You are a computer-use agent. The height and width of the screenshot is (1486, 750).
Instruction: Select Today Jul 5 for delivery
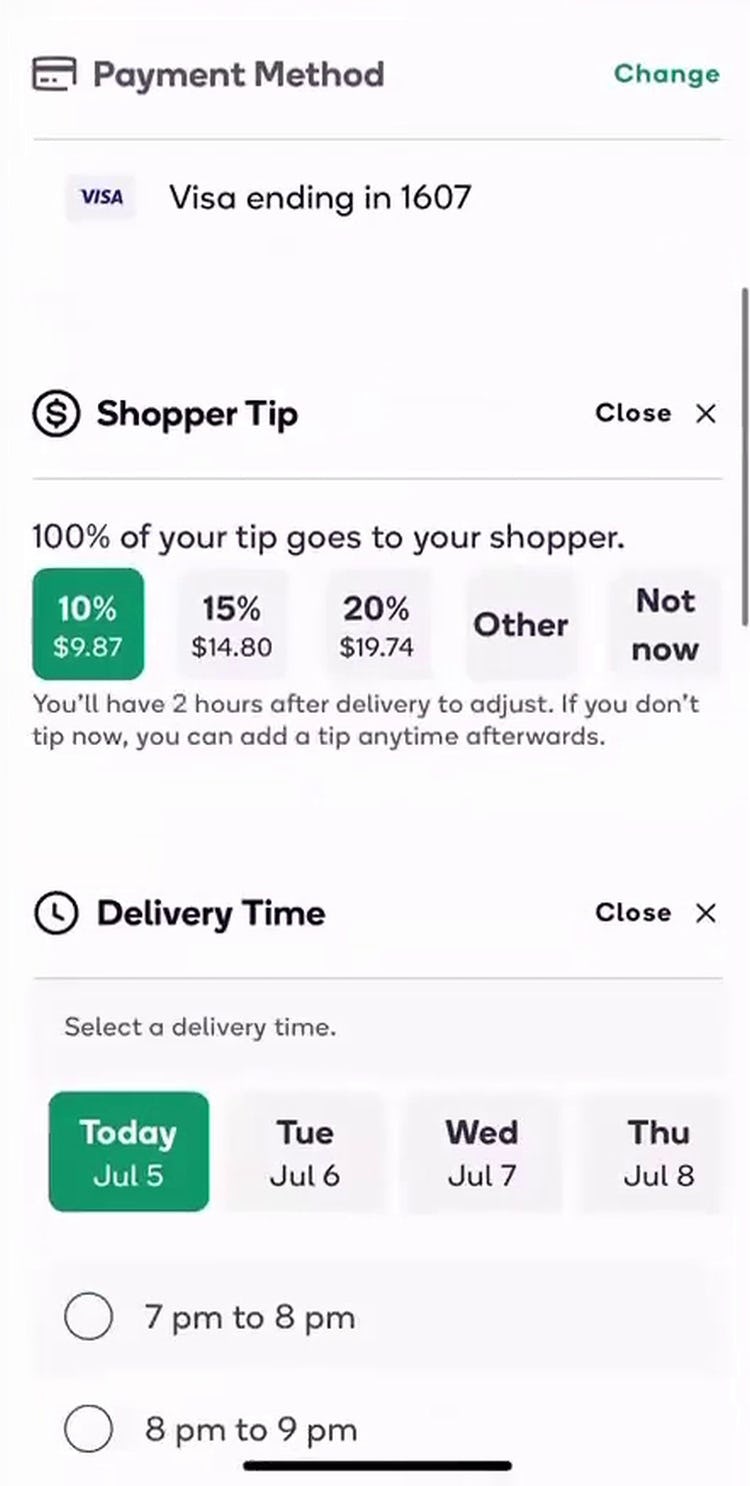coord(129,1152)
